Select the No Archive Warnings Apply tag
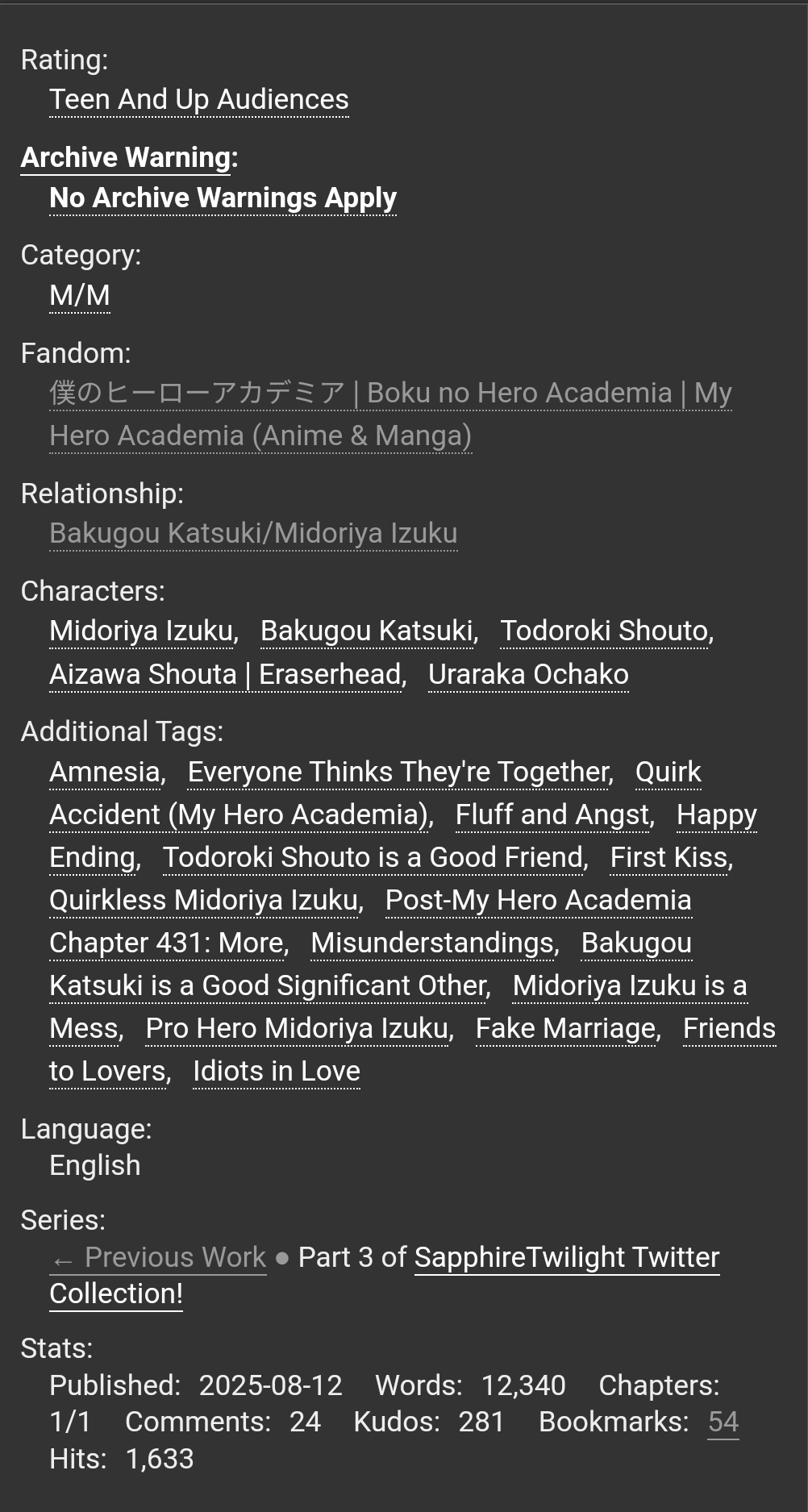808x1512 pixels. 223,198
